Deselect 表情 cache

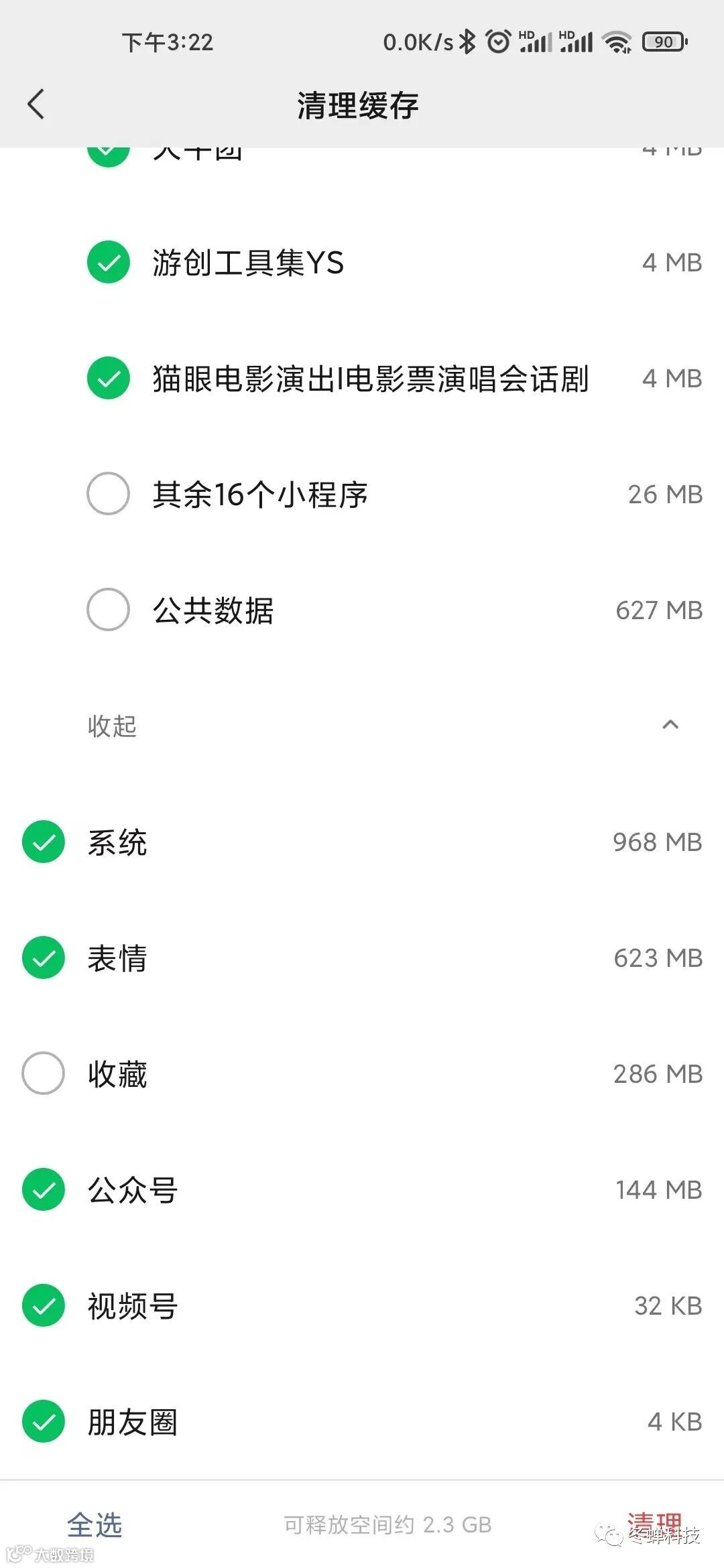44,958
